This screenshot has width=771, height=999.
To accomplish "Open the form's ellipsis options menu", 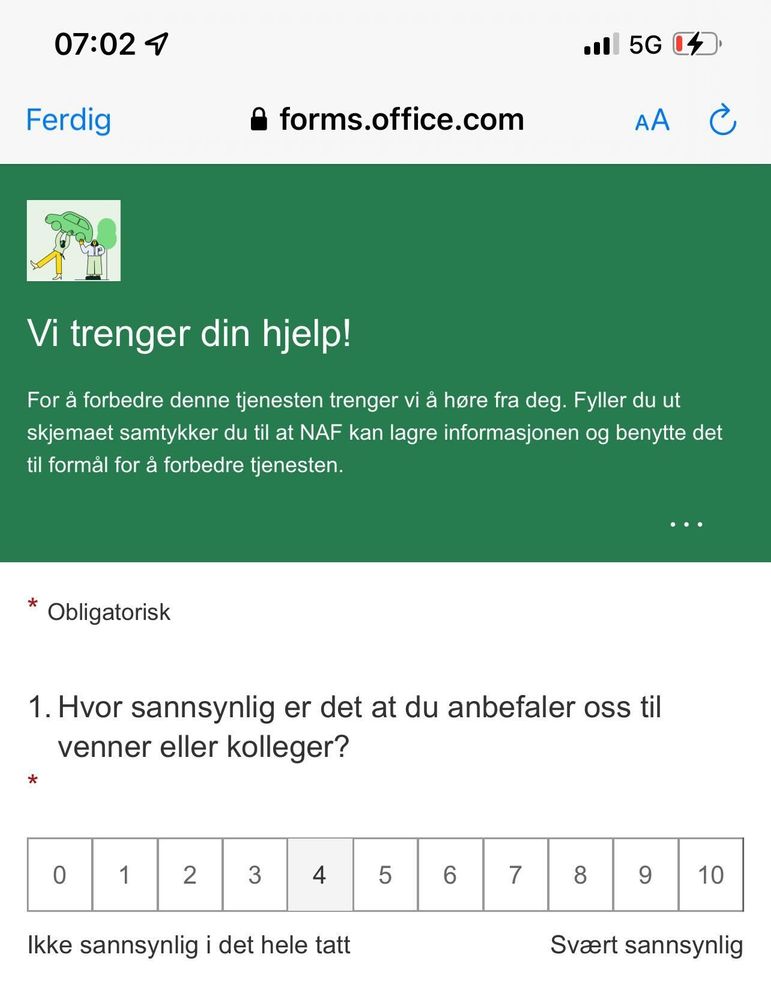I will (686, 523).
